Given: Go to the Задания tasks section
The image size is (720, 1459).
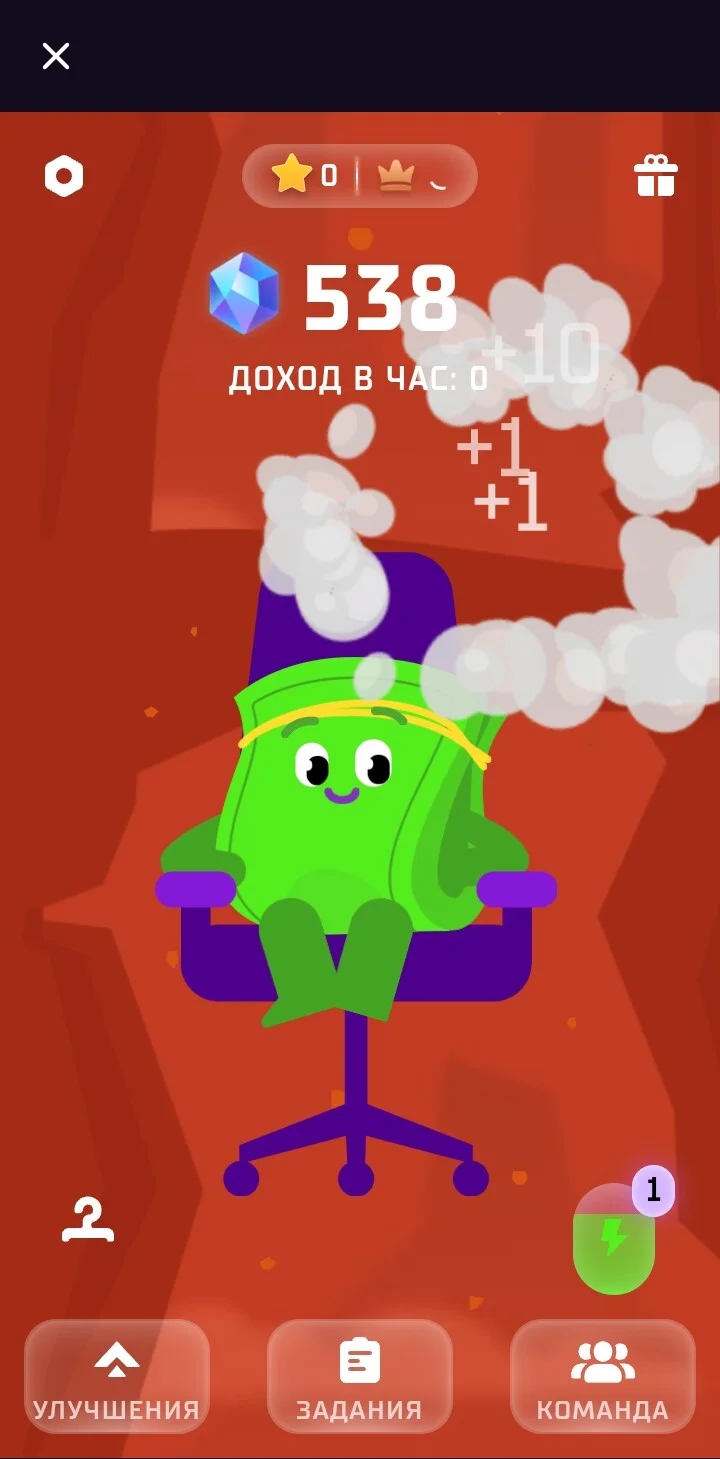Looking at the screenshot, I should (x=360, y=1376).
